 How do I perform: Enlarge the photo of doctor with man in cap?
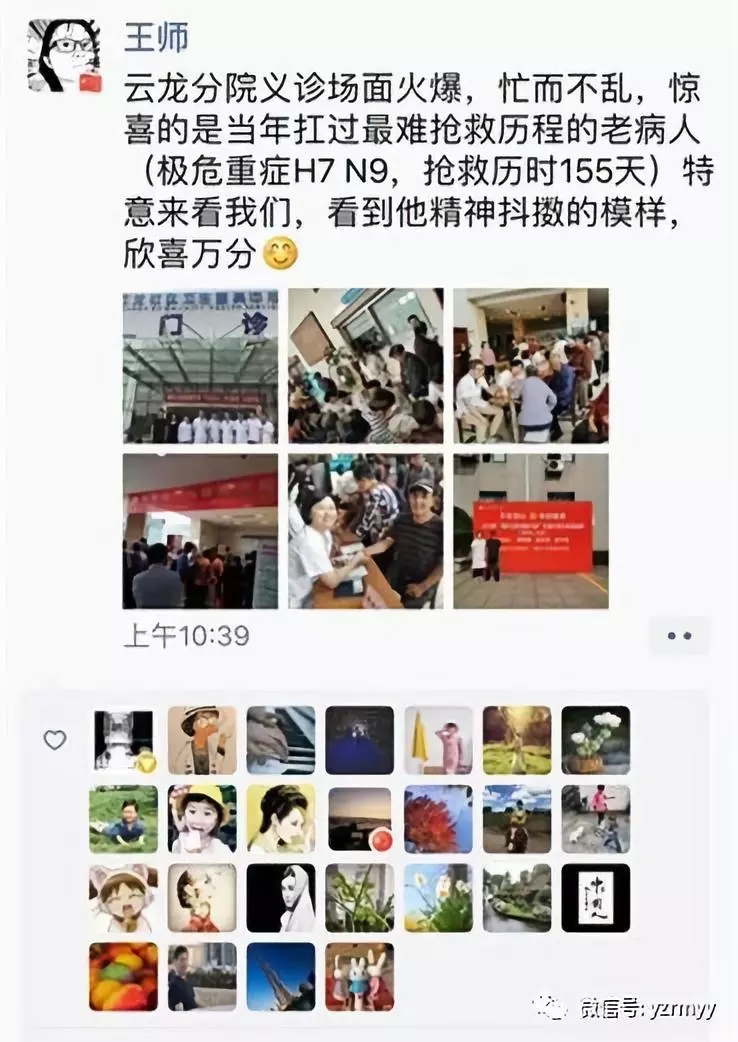(366, 531)
